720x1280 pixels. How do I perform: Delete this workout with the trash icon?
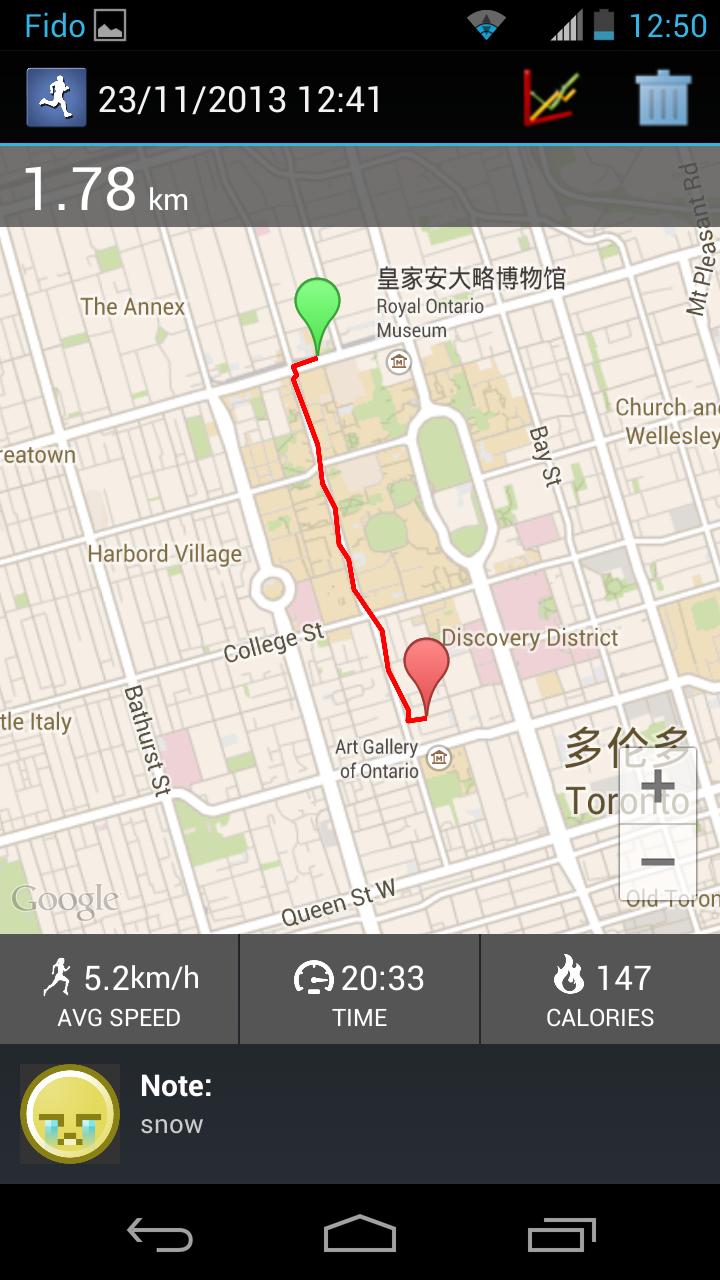662,98
